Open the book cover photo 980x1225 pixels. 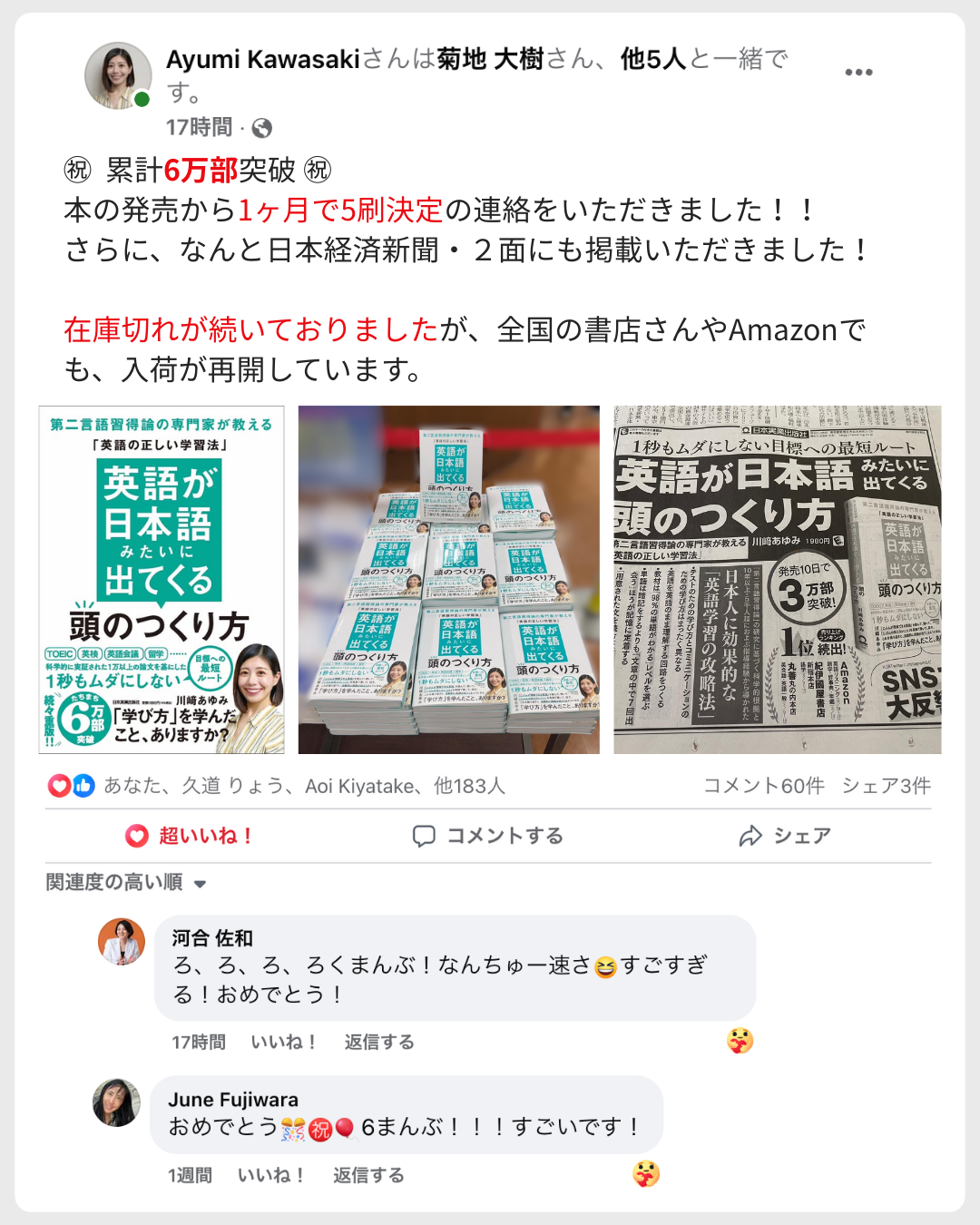[x=162, y=579]
